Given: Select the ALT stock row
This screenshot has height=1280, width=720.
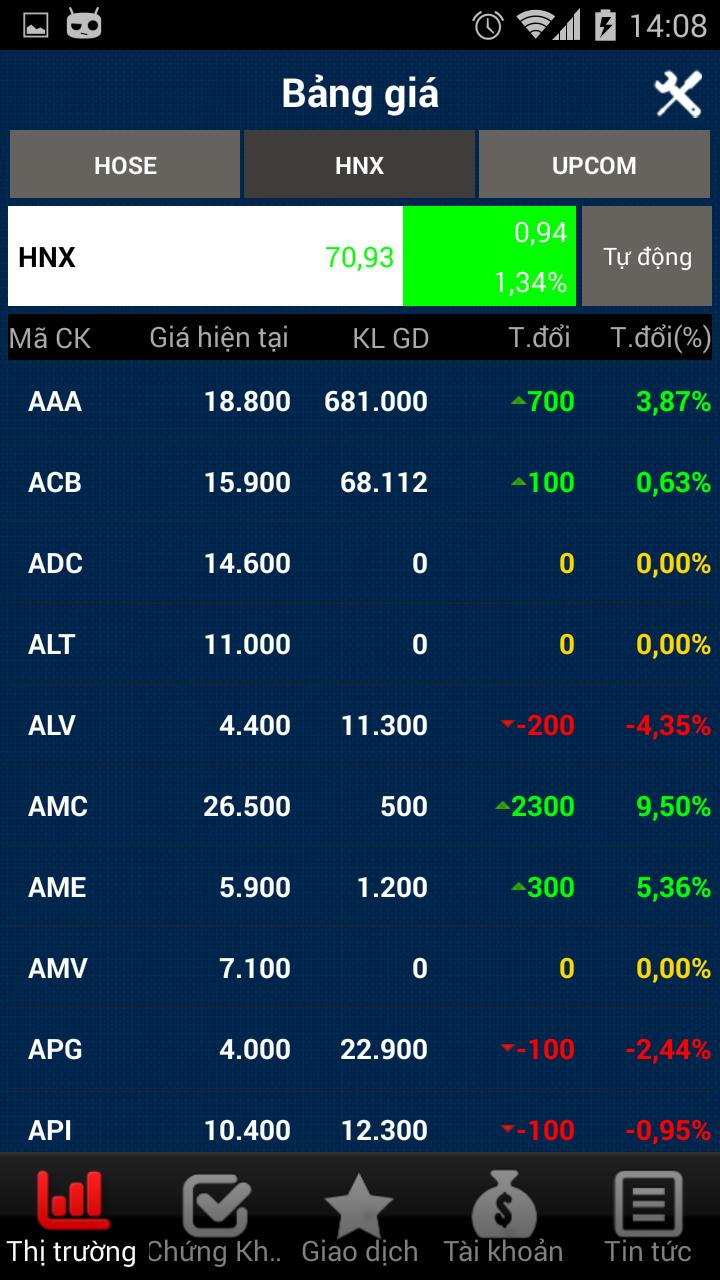Looking at the screenshot, I should point(360,645).
